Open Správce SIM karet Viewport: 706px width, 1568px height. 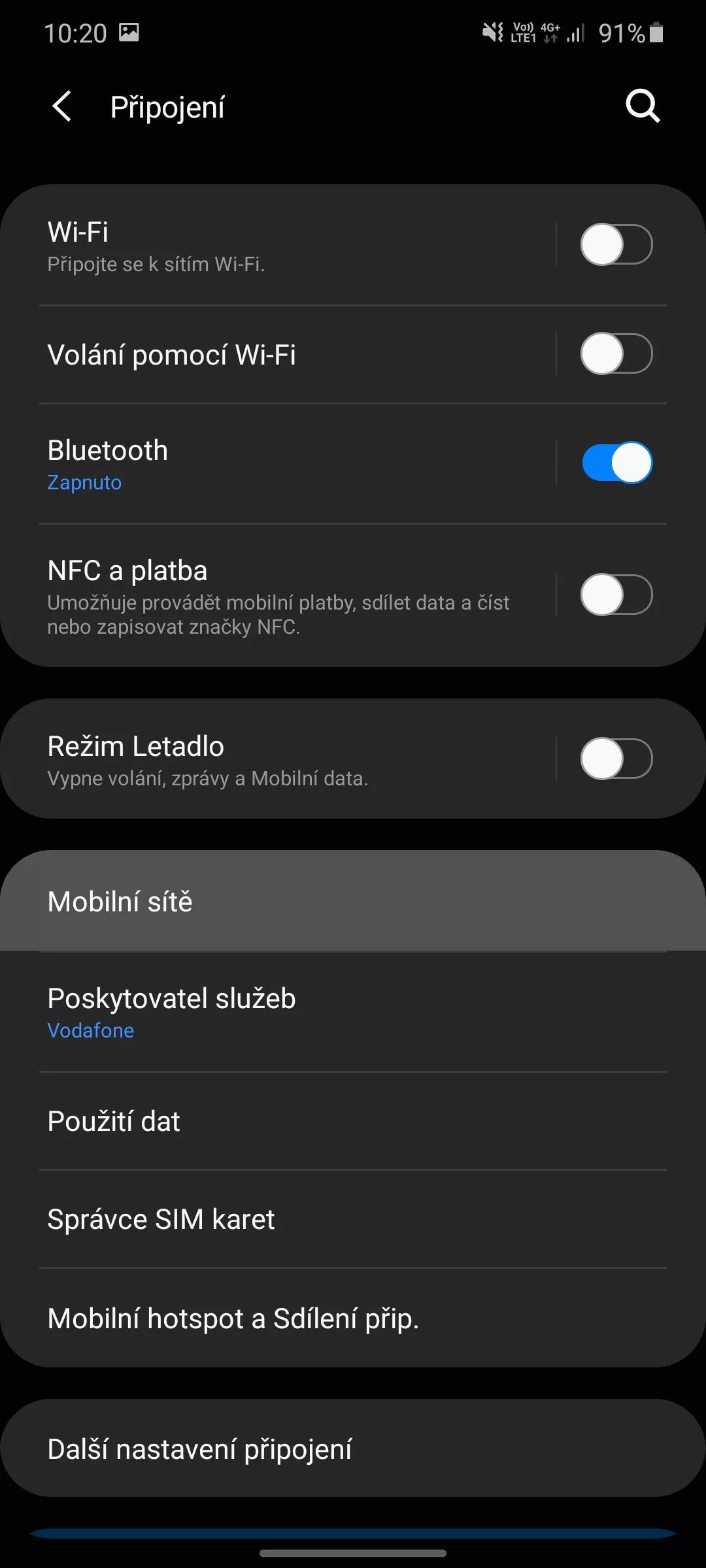coord(353,1219)
